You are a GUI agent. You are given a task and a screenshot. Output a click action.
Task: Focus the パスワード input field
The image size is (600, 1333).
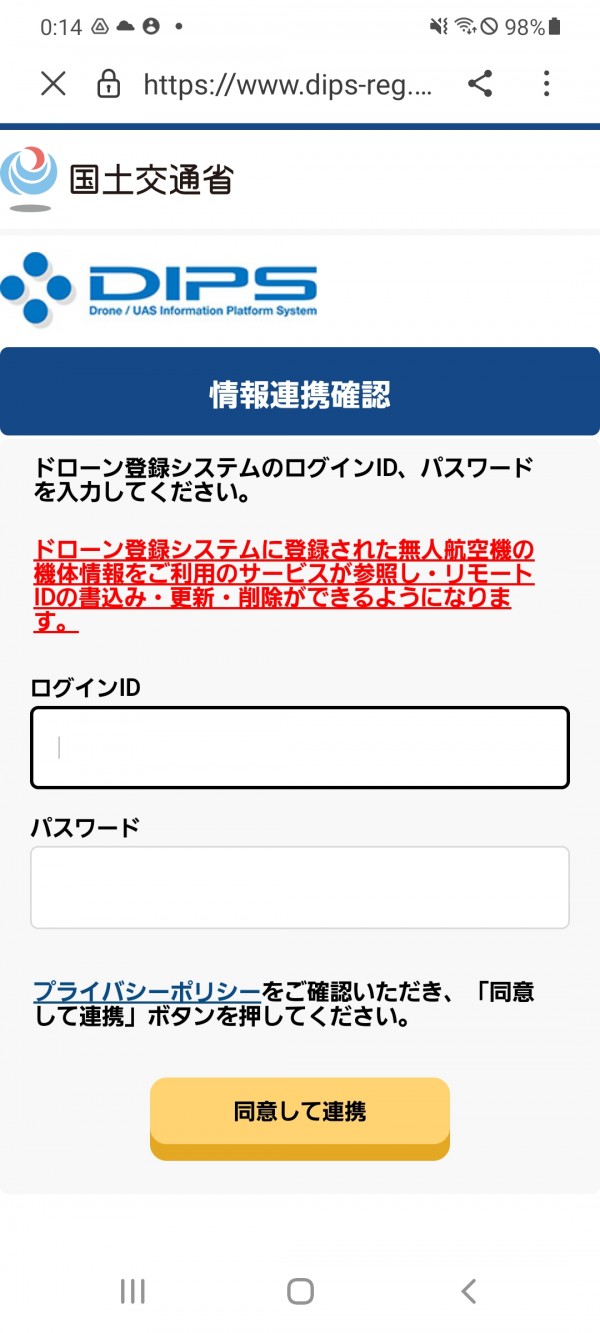(x=300, y=888)
